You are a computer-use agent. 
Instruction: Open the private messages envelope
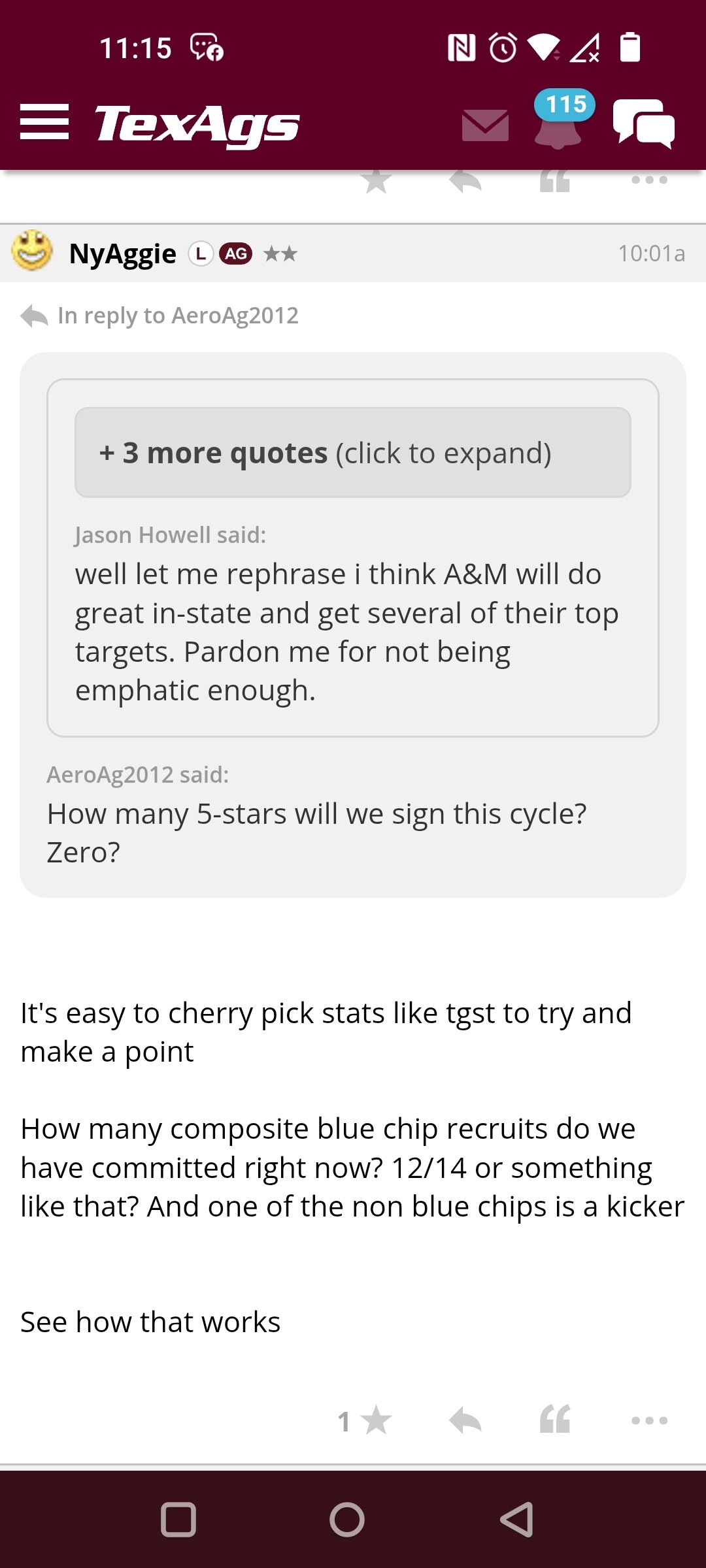pyautogui.click(x=485, y=125)
